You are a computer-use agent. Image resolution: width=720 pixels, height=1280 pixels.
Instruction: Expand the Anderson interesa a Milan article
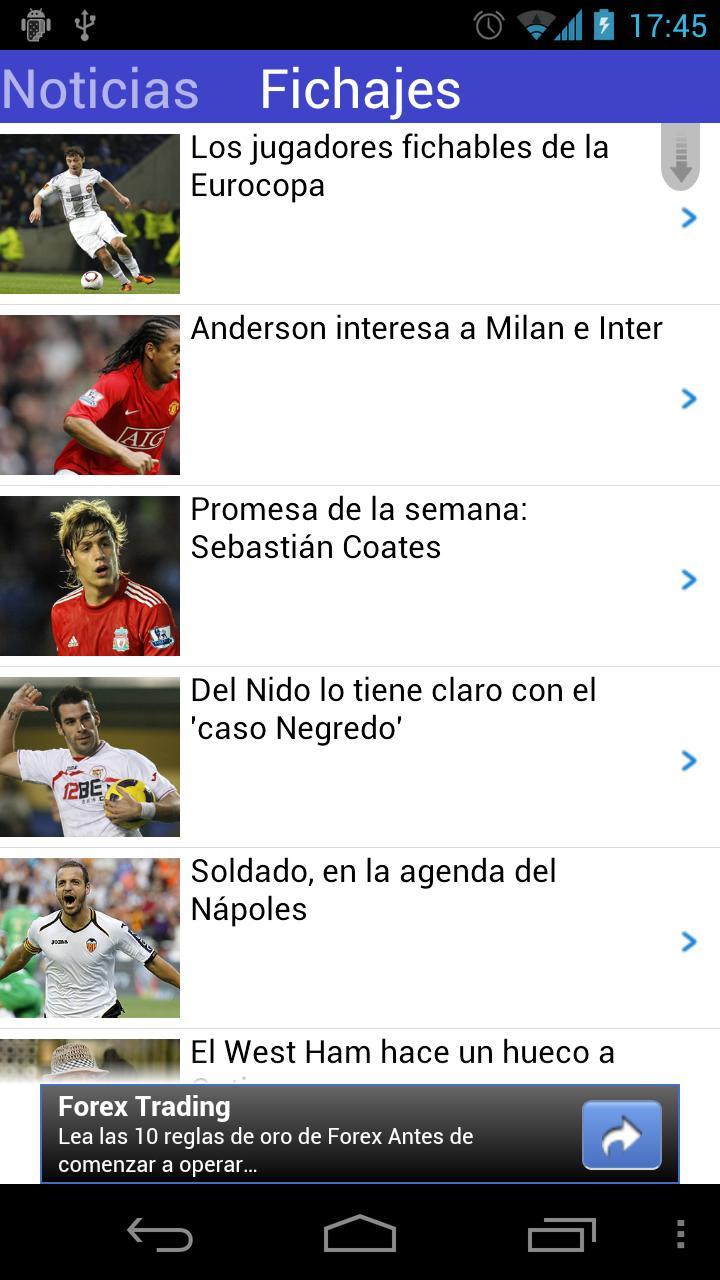tap(688, 398)
